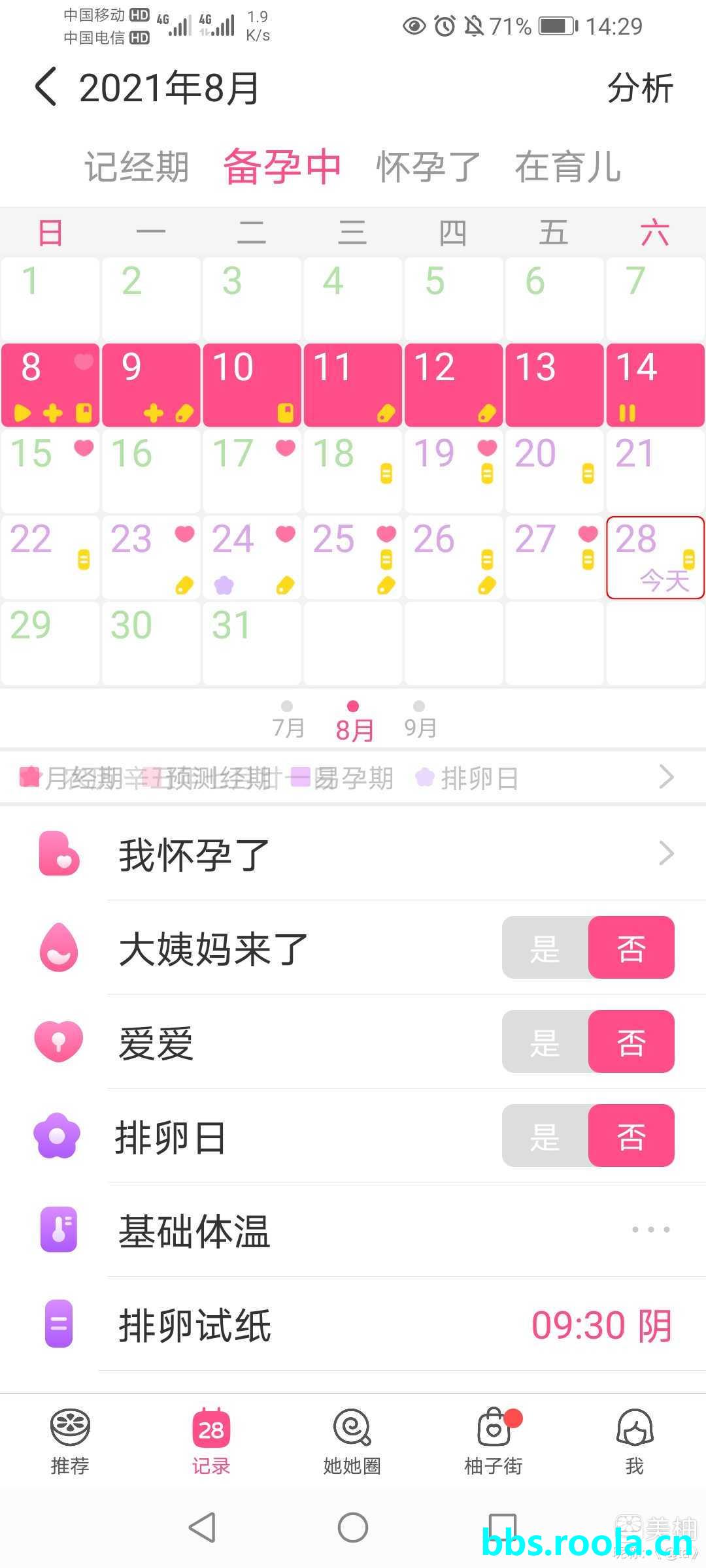
Task: Open the 她她圈 bottom tab
Action: pyautogui.click(x=352, y=1442)
